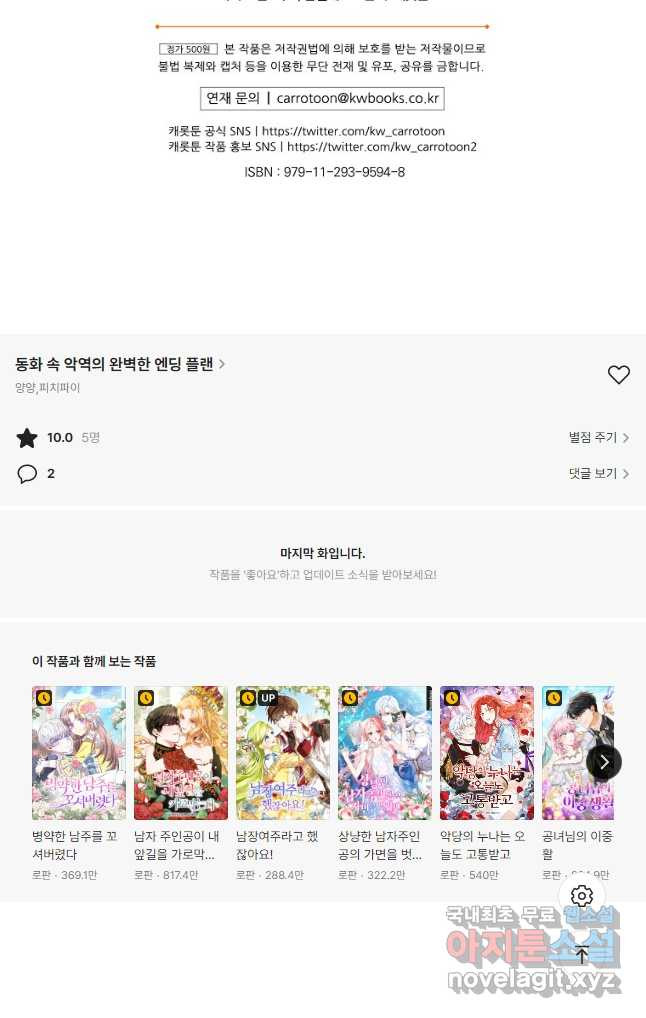Screen dimensions: 646x1018
Task: Open 상냥한 남자주인공의 가면을 벗기면 card
Action: pos(385,753)
